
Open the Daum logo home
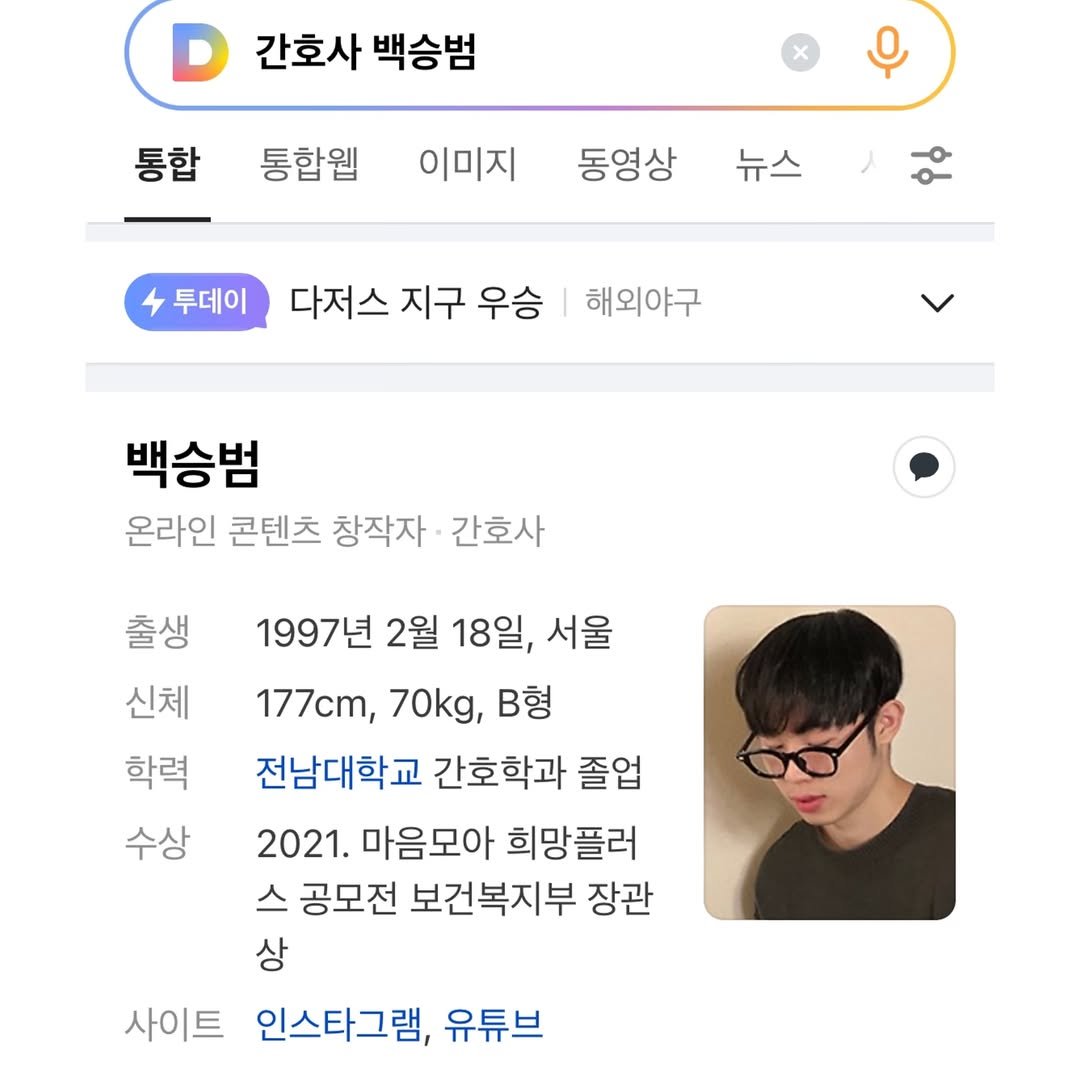pos(199,52)
